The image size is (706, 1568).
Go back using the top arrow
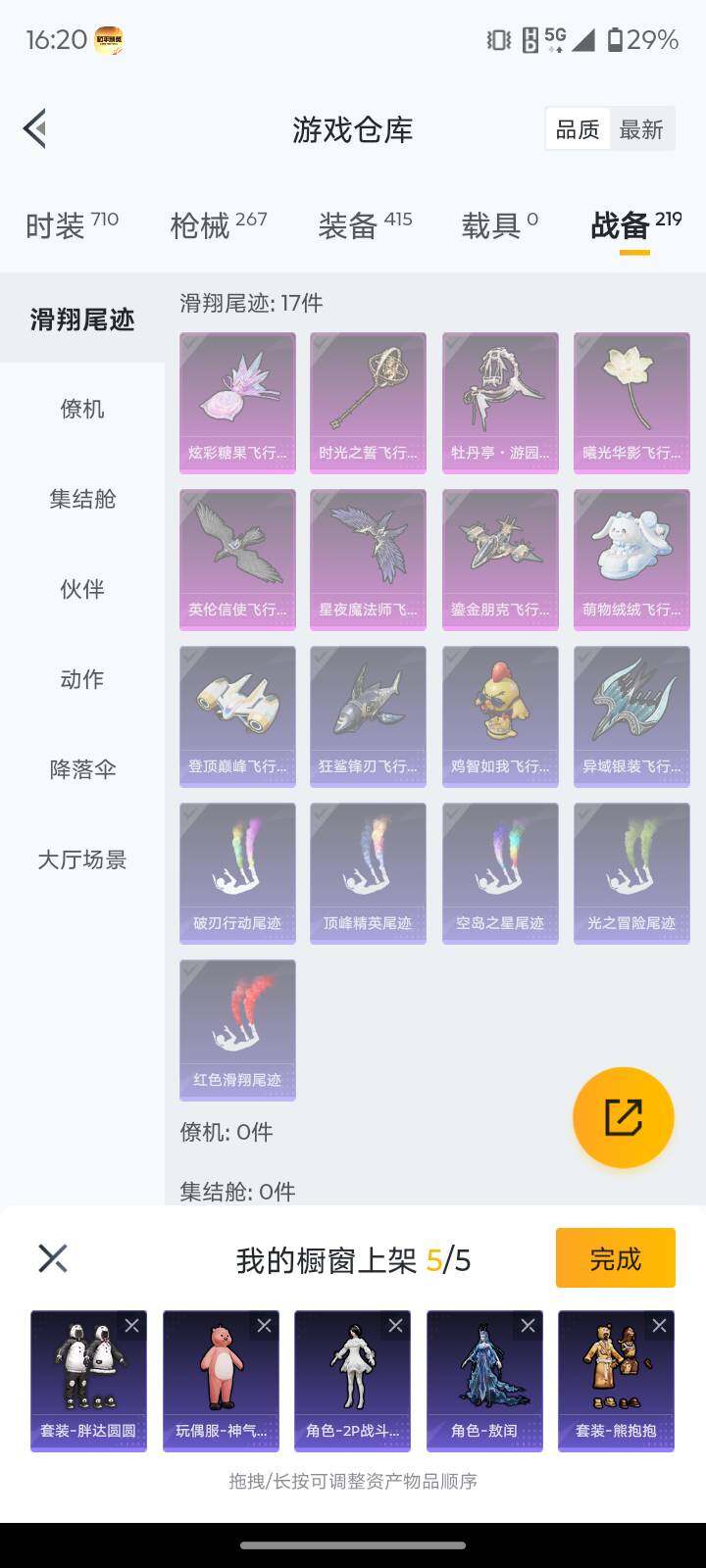click(x=35, y=129)
